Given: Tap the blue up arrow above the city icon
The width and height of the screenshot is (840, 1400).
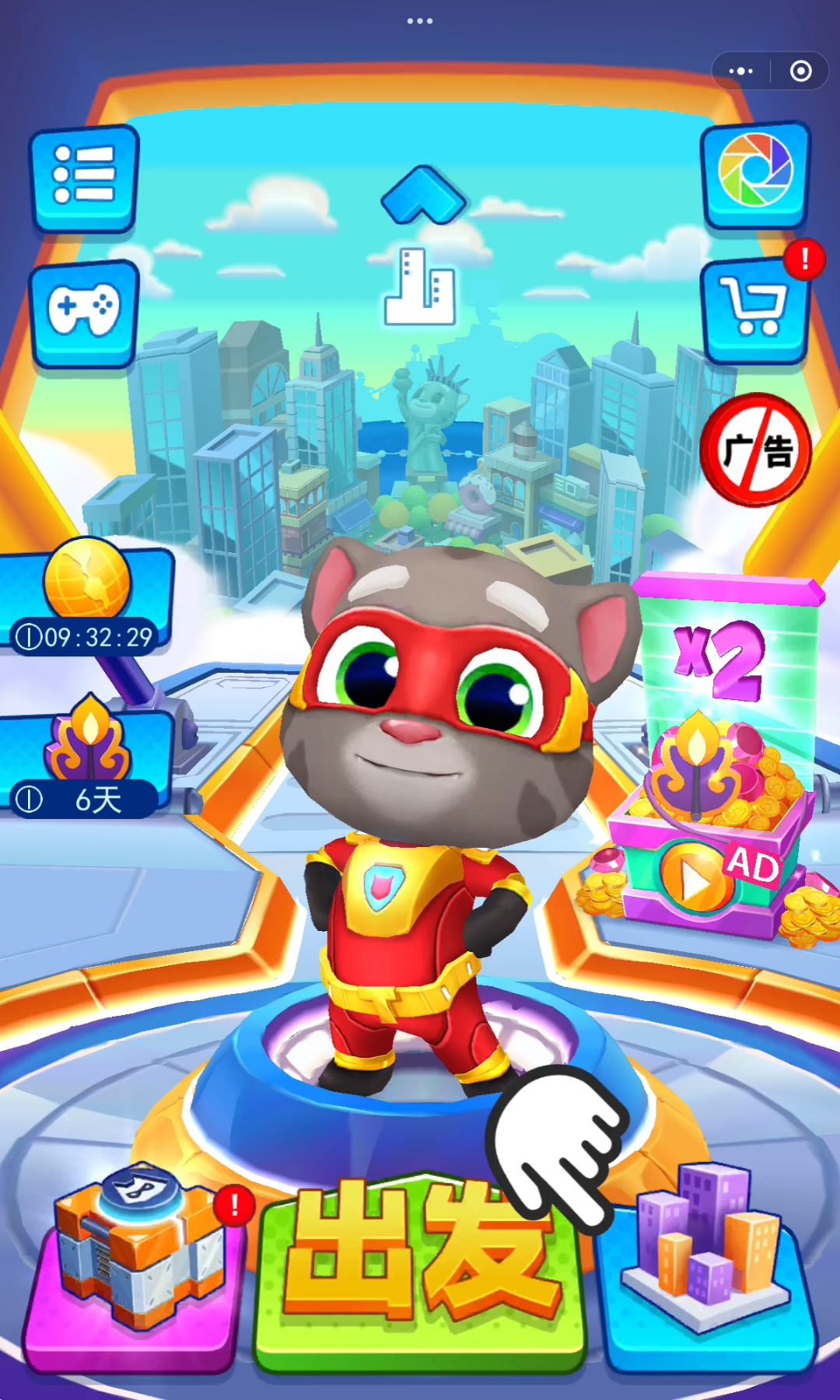Looking at the screenshot, I should tap(422, 194).
